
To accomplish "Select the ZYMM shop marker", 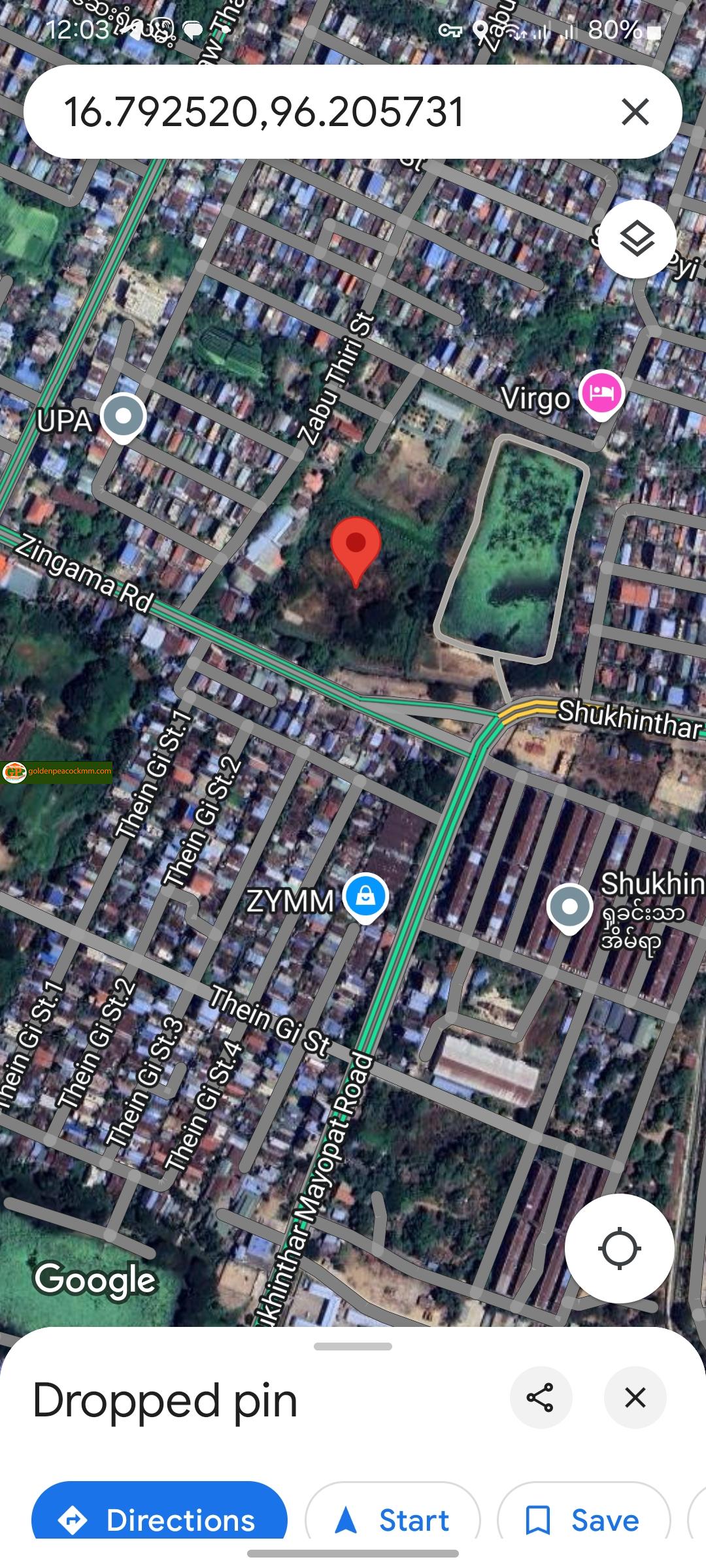I will pyautogui.click(x=365, y=896).
